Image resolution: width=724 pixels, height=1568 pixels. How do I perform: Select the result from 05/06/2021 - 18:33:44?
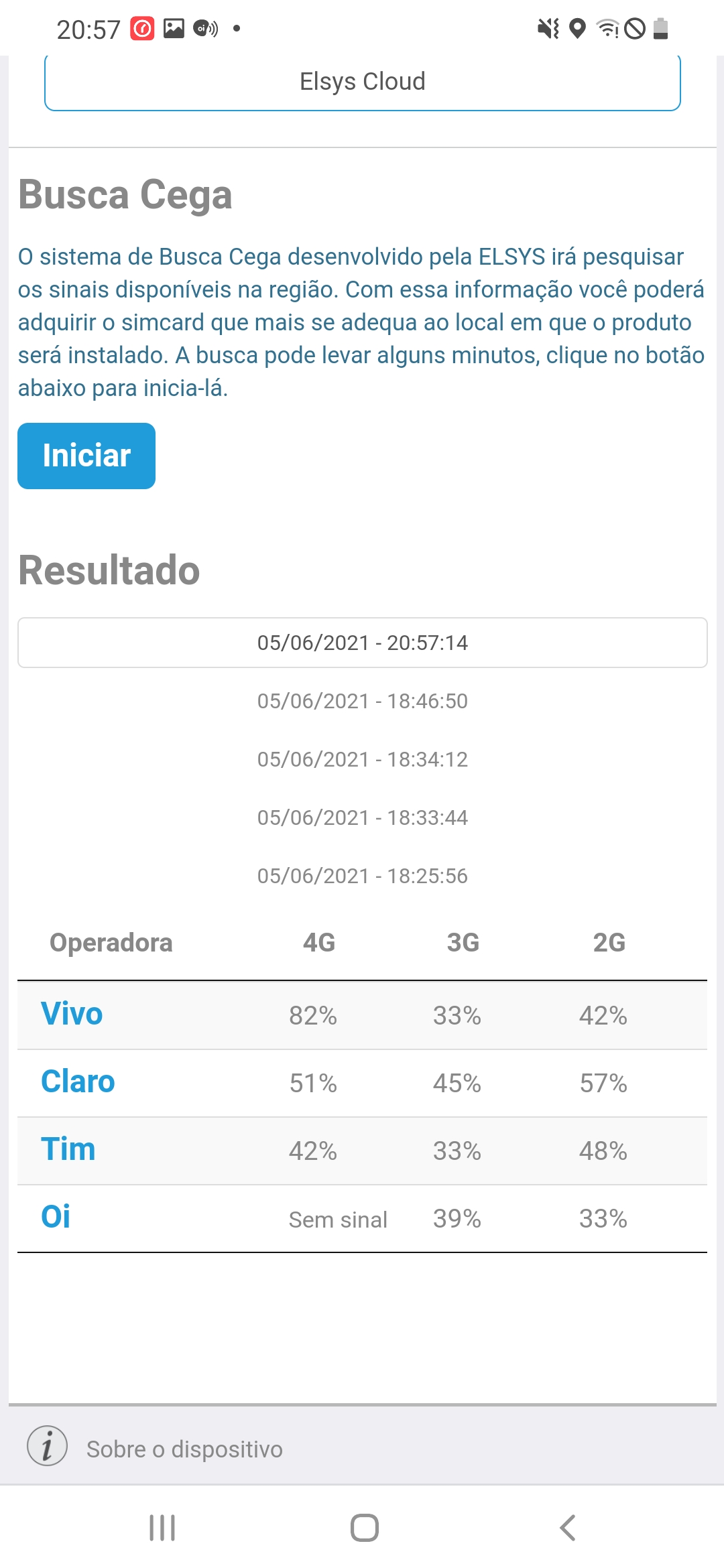(x=362, y=818)
